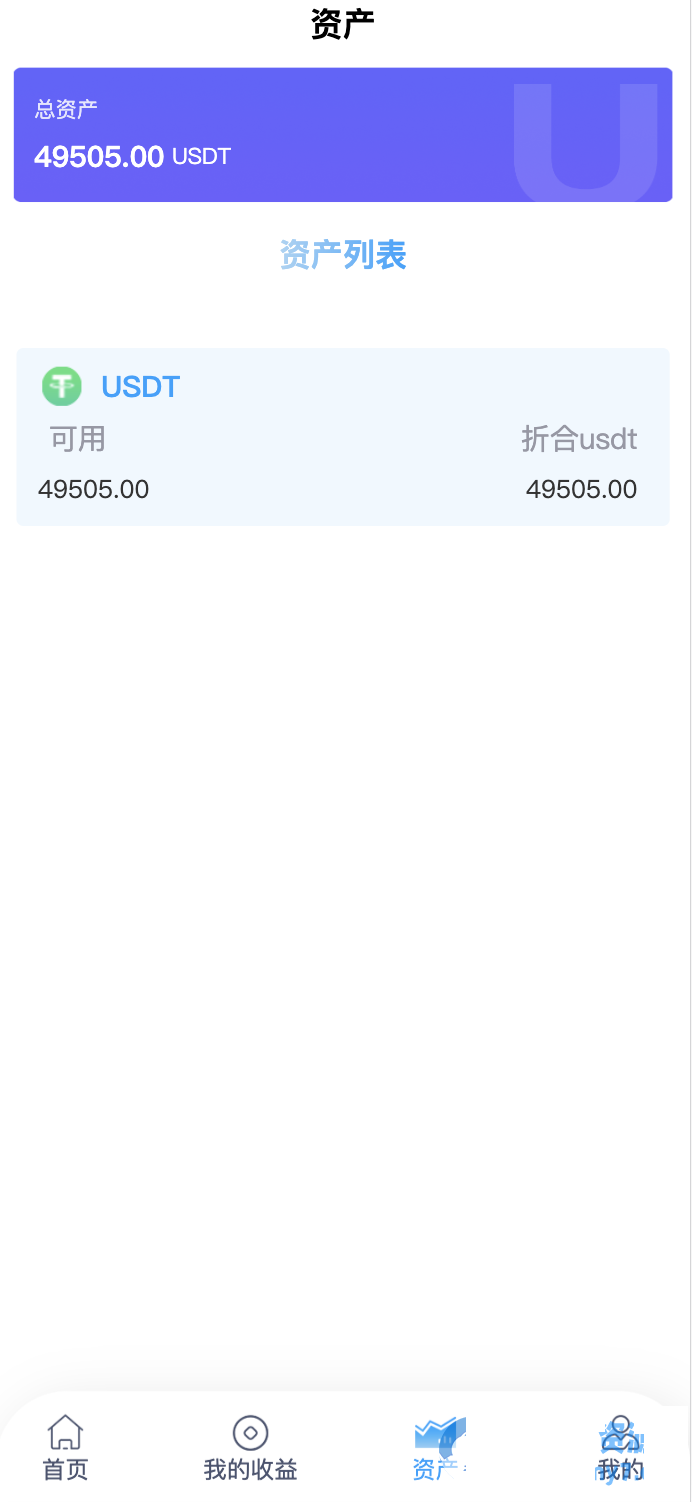Select the 资产 assets tab
This screenshot has width=692, height=1502.
(437, 1447)
